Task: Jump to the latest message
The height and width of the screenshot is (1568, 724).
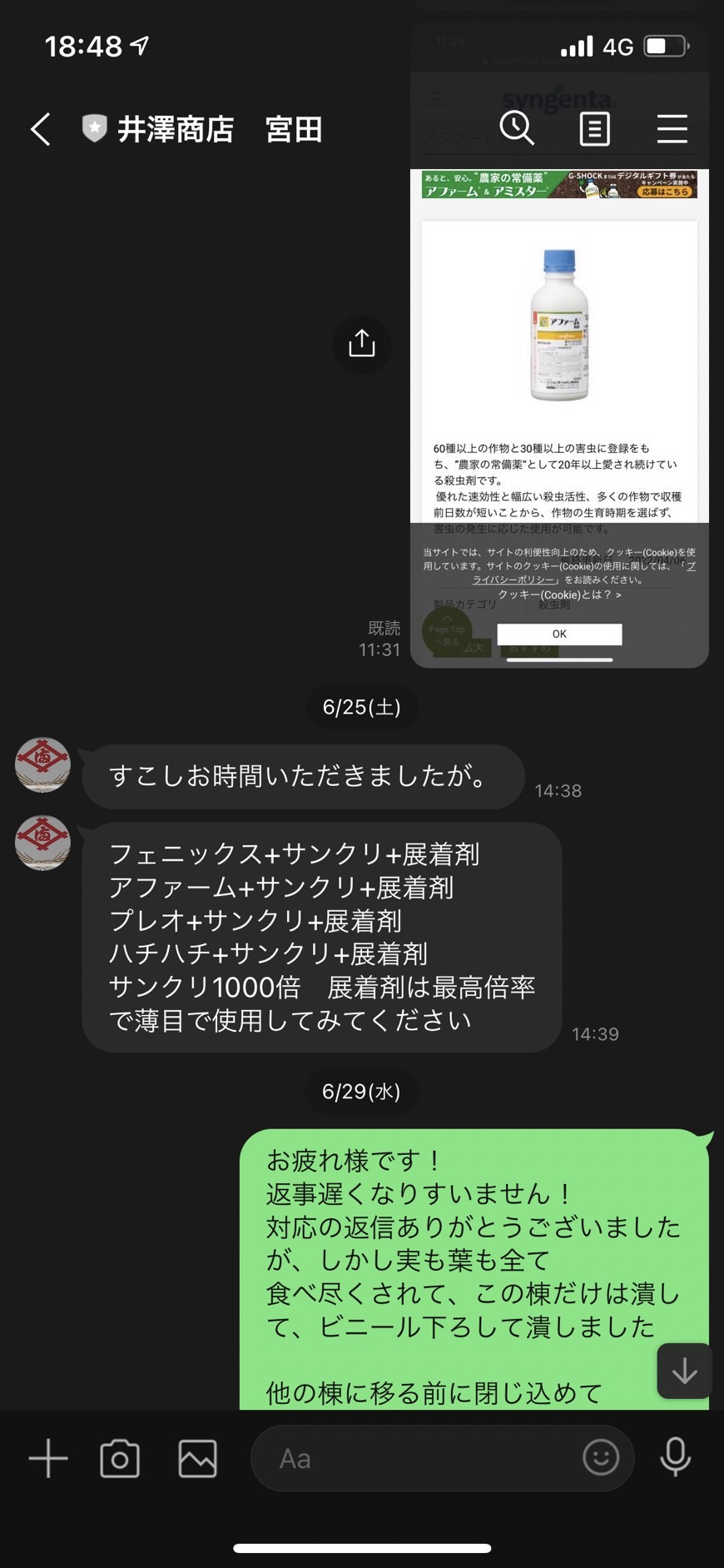Action: pyautogui.click(x=684, y=1371)
